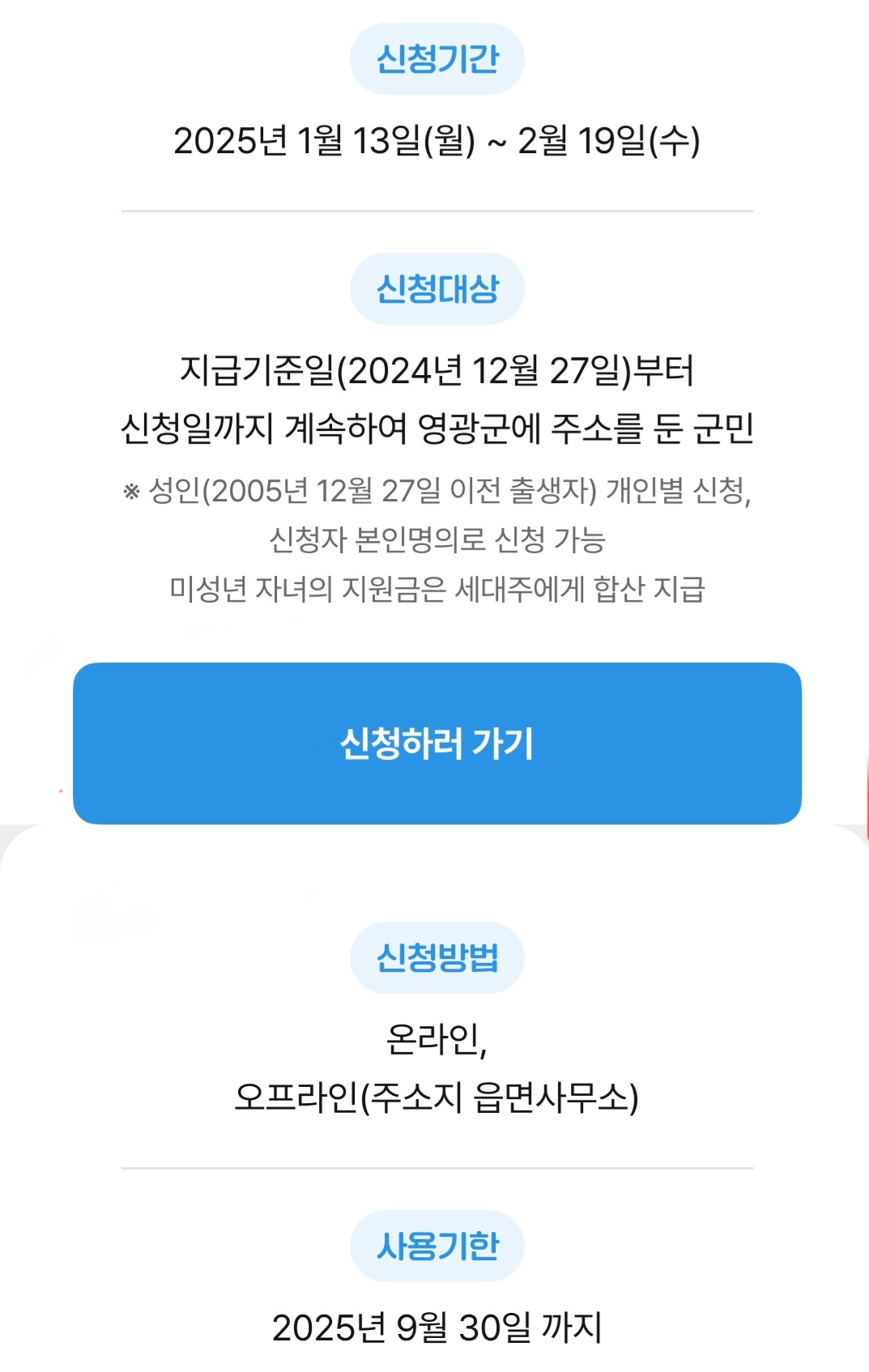Click the 본인명의로 신청 가능 text line

(x=434, y=539)
